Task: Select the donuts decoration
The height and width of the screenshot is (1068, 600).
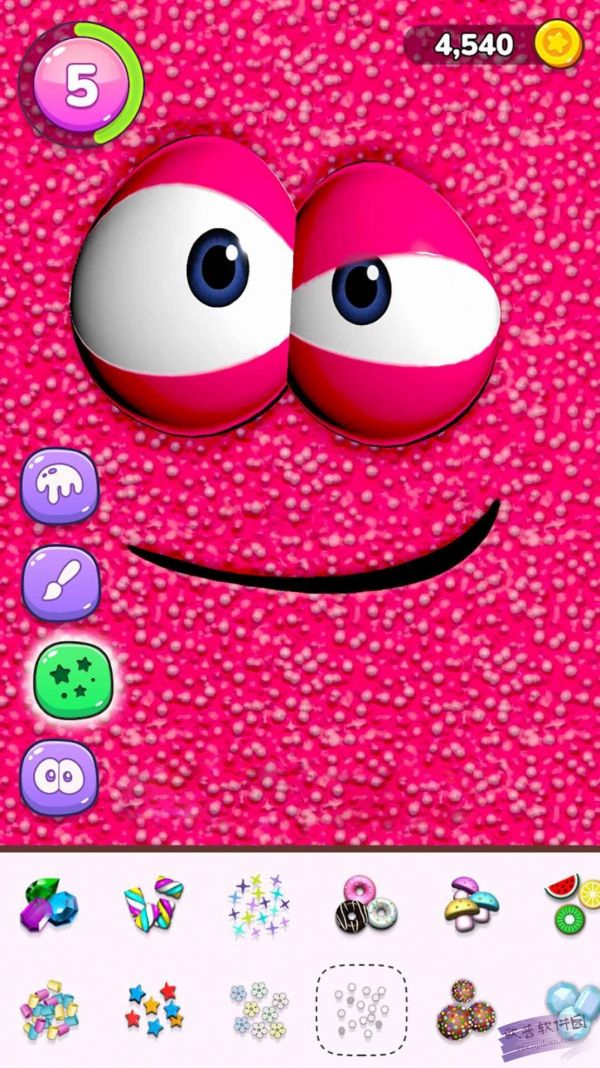Action: click(366, 904)
